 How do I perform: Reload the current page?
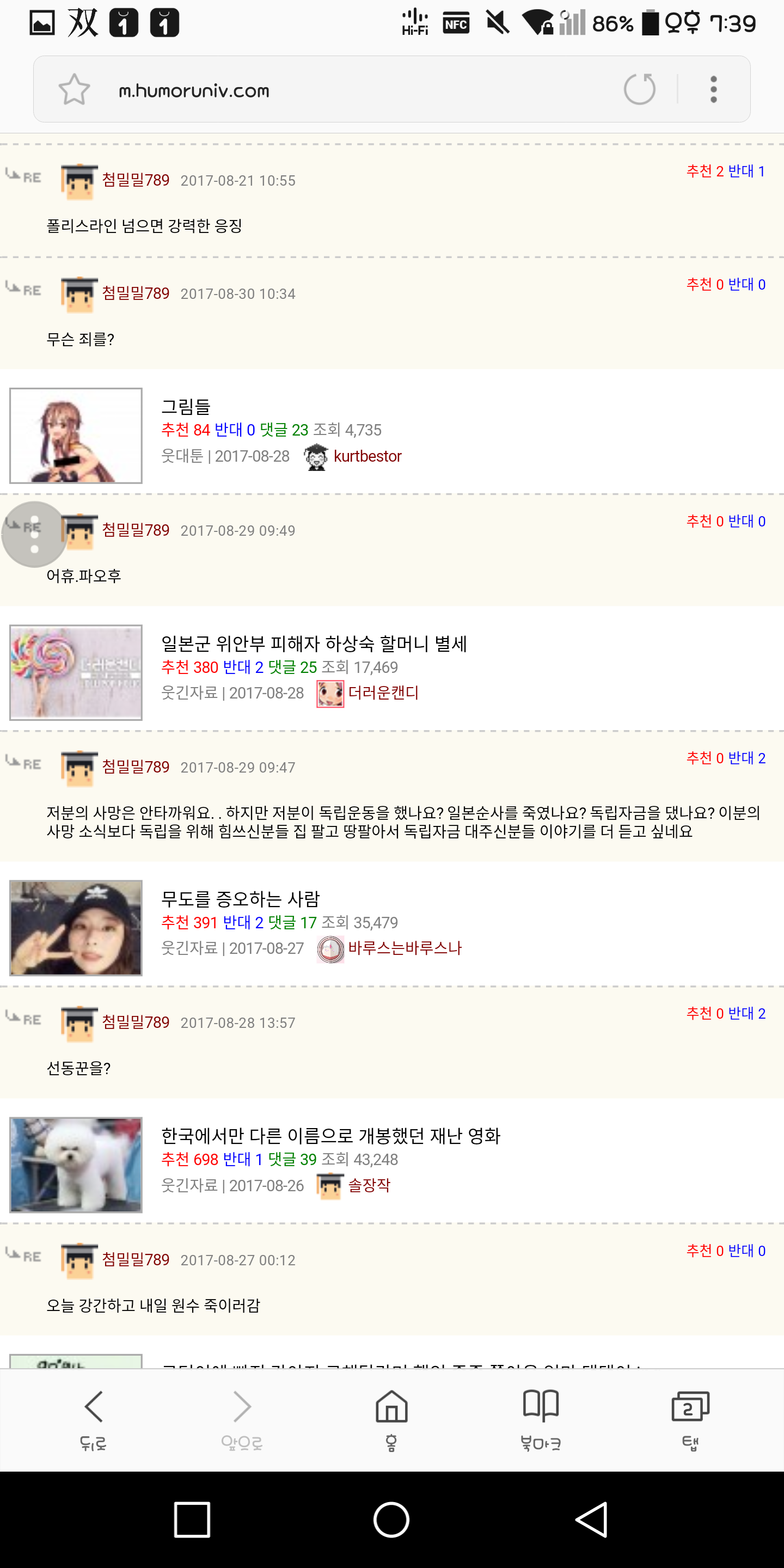coord(639,89)
